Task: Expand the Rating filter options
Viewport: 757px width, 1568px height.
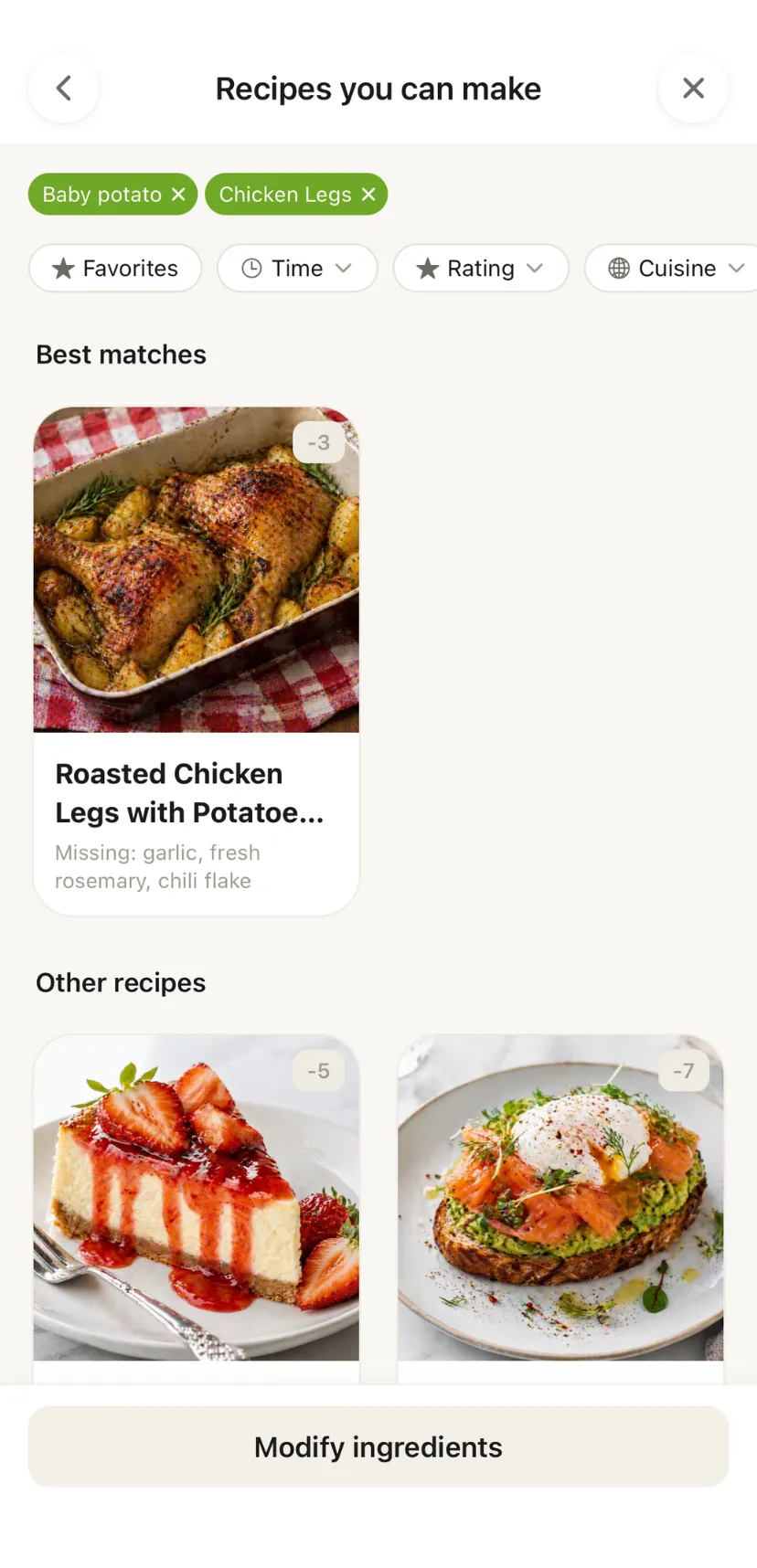Action: (x=481, y=268)
